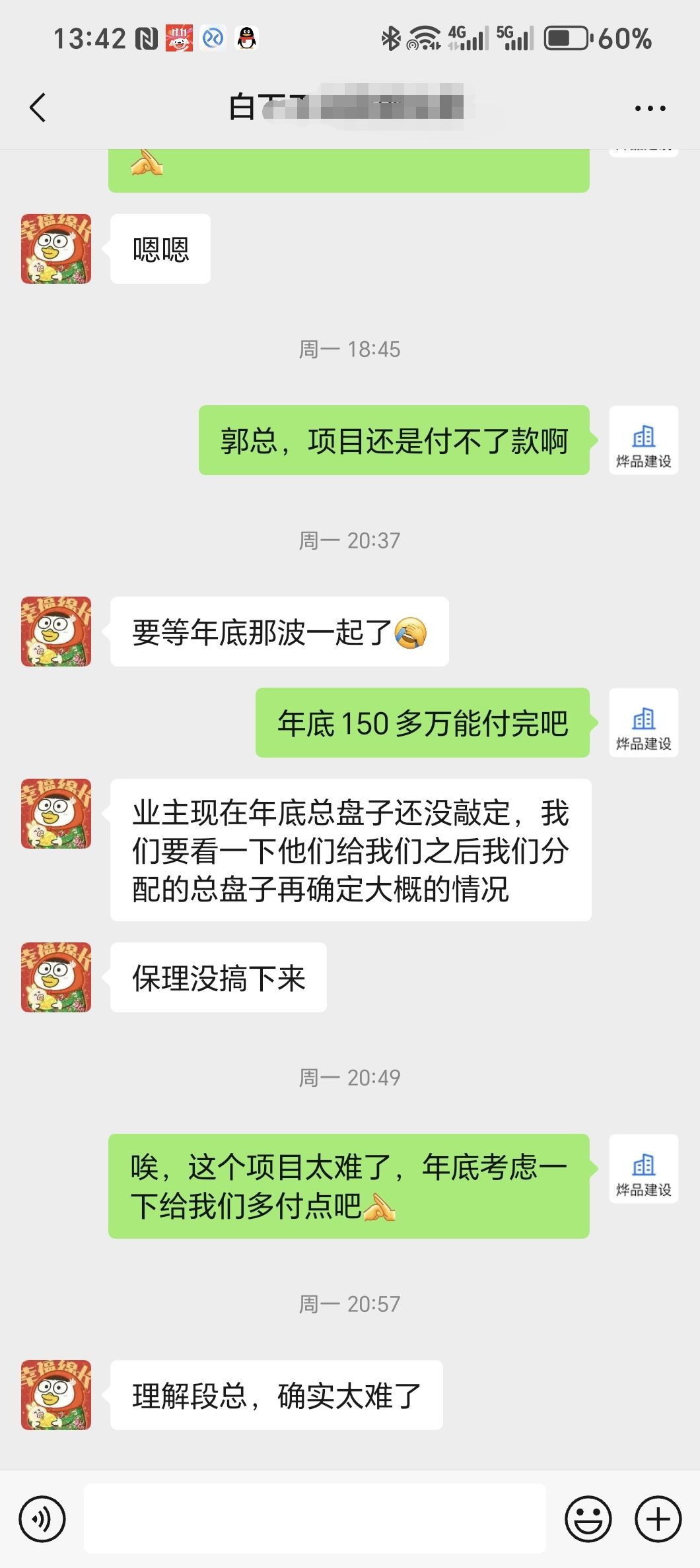The width and height of the screenshot is (700, 1568).
Task: Open contact avatar beside 嗯嗯 message
Action: [56, 249]
